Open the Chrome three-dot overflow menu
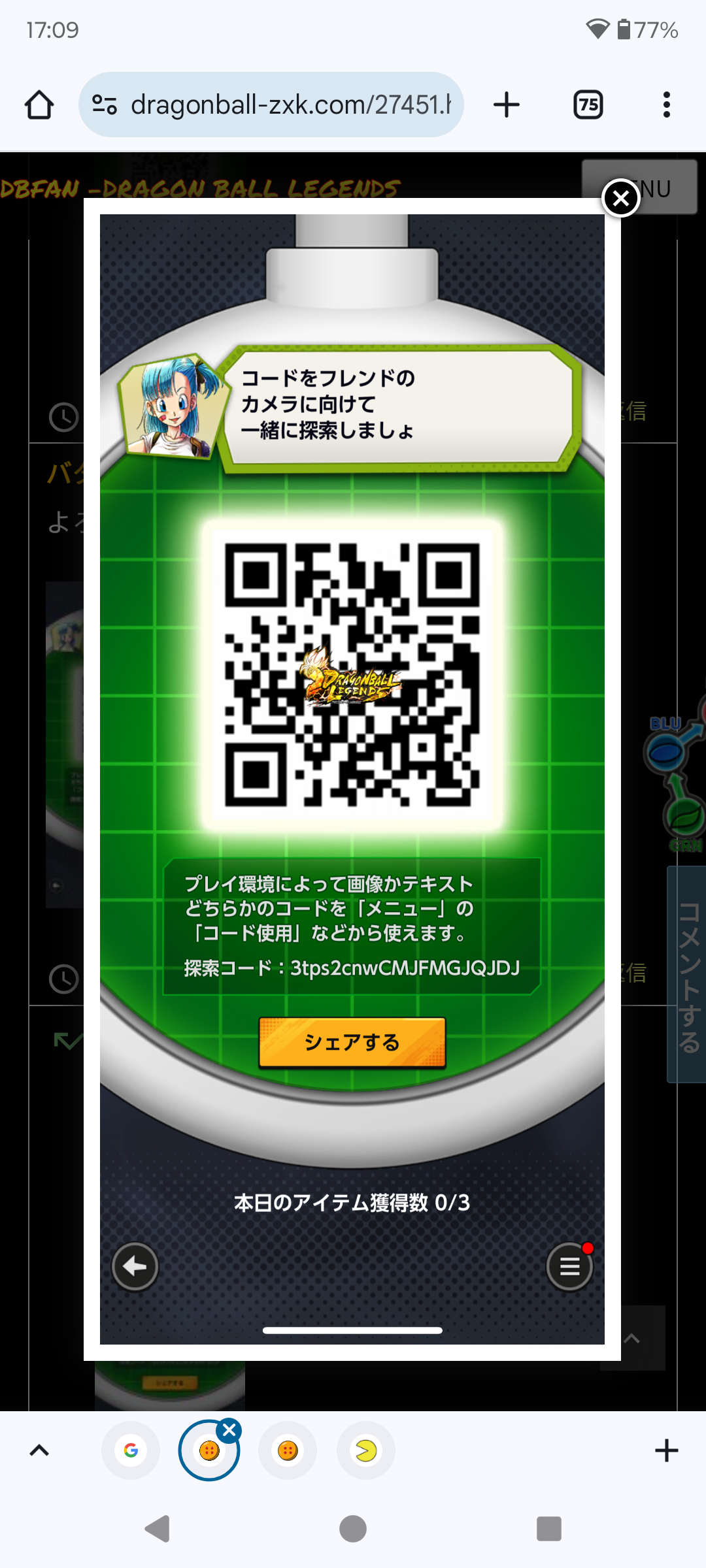The width and height of the screenshot is (706, 1568). click(666, 105)
